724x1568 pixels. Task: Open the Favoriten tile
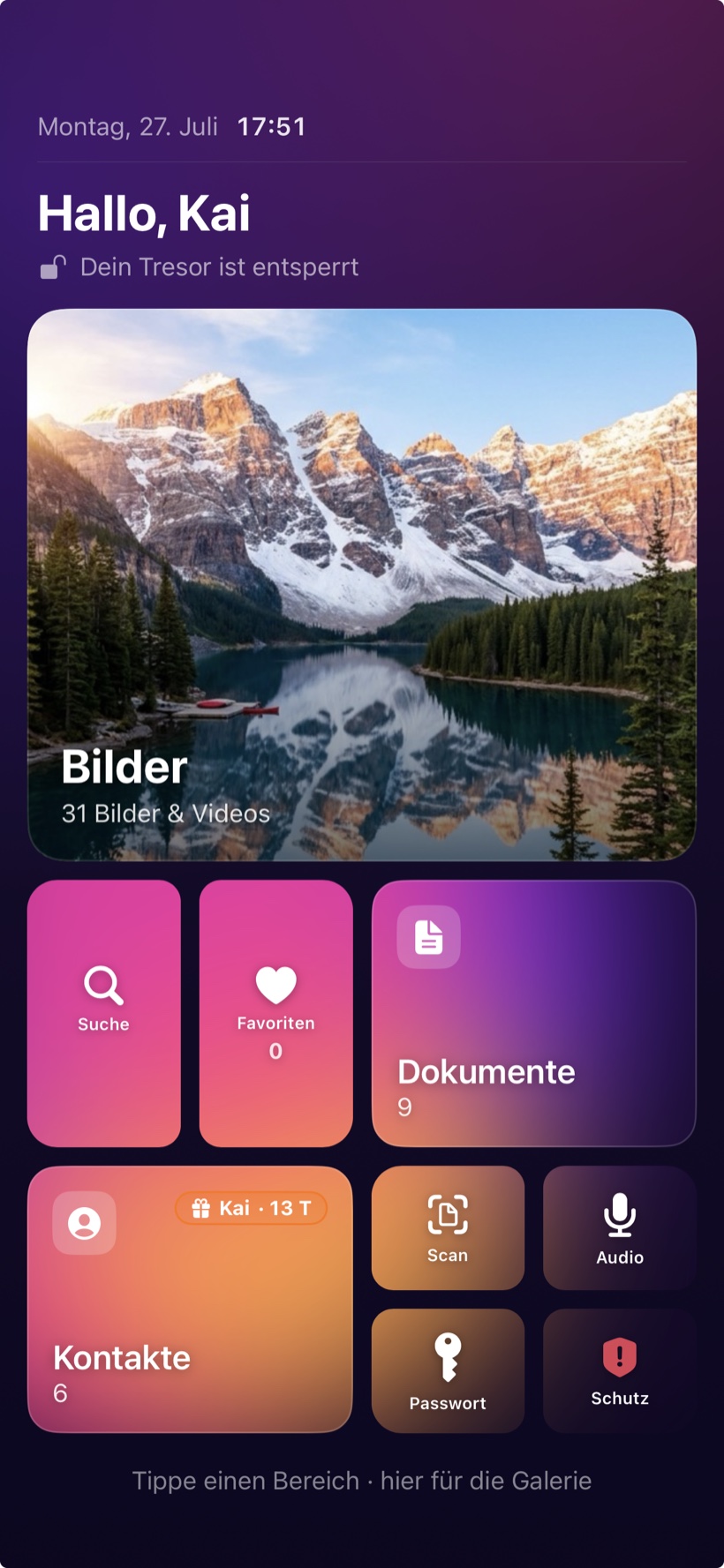275,1013
